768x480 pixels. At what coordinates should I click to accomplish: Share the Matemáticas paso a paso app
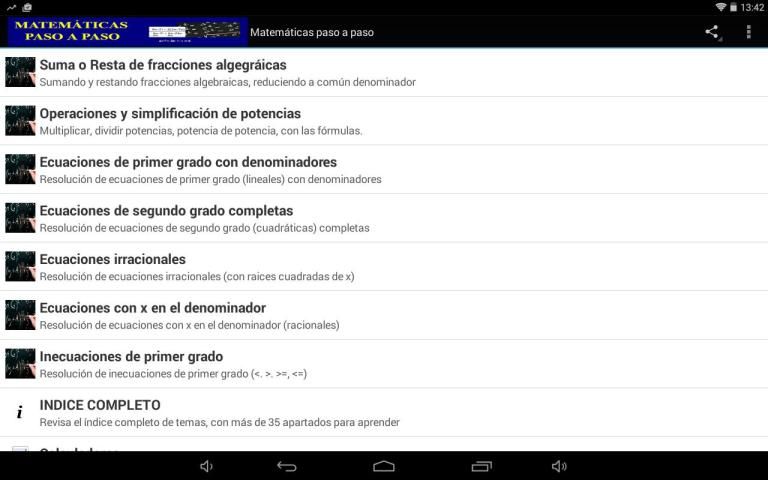point(712,32)
